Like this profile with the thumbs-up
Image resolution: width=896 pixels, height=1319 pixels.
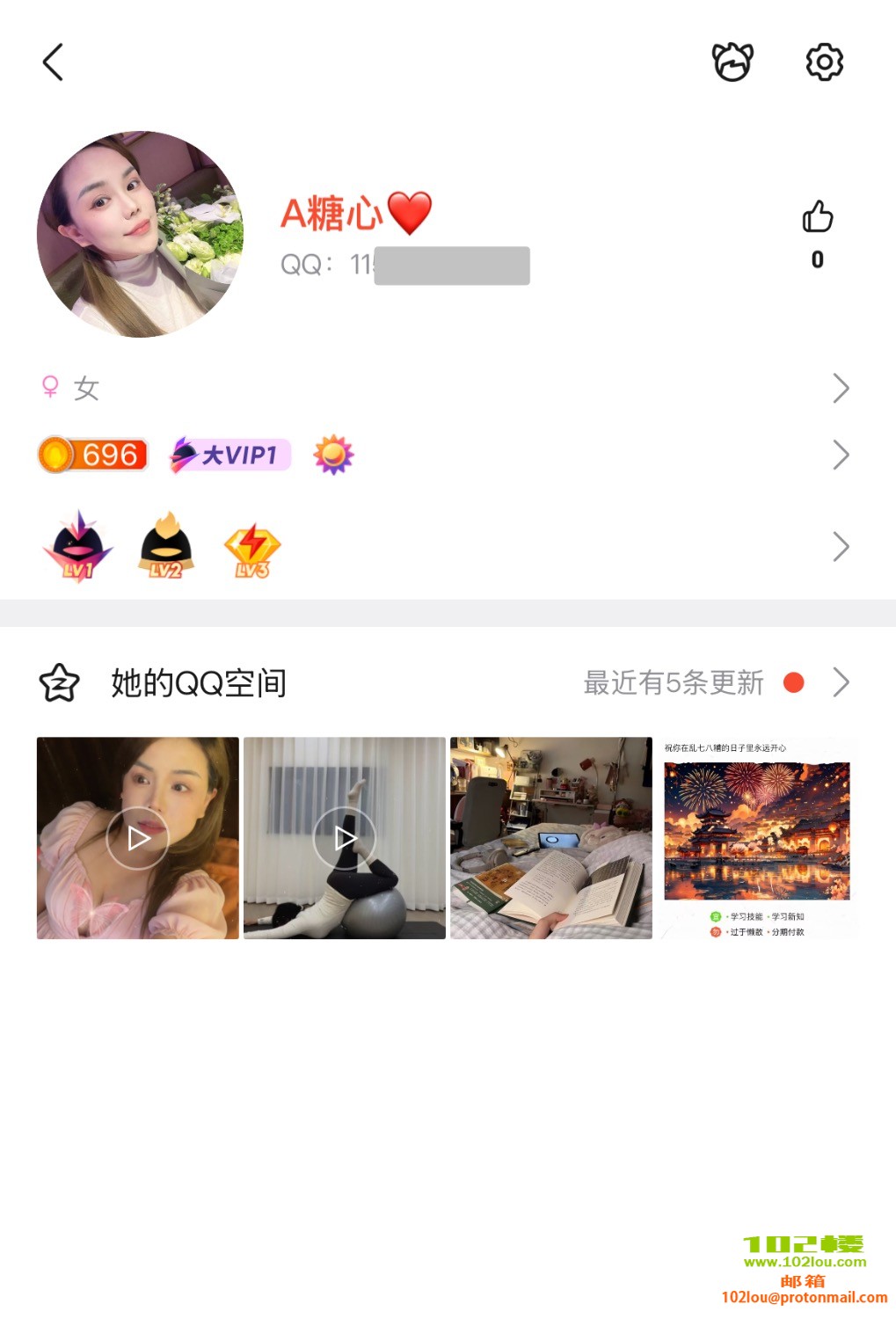[817, 217]
